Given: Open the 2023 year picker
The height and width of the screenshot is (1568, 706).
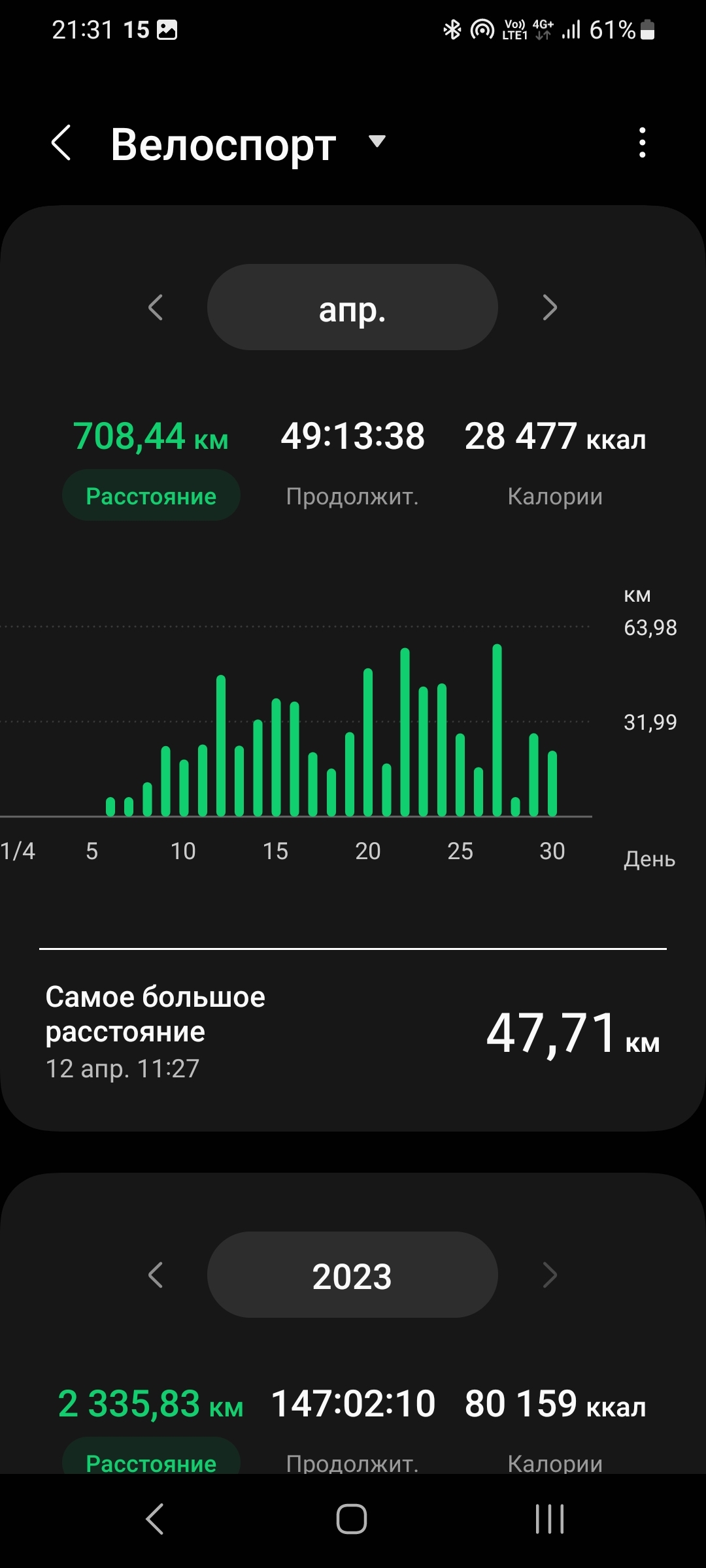Looking at the screenshot, I should [x=352, y=1275].
